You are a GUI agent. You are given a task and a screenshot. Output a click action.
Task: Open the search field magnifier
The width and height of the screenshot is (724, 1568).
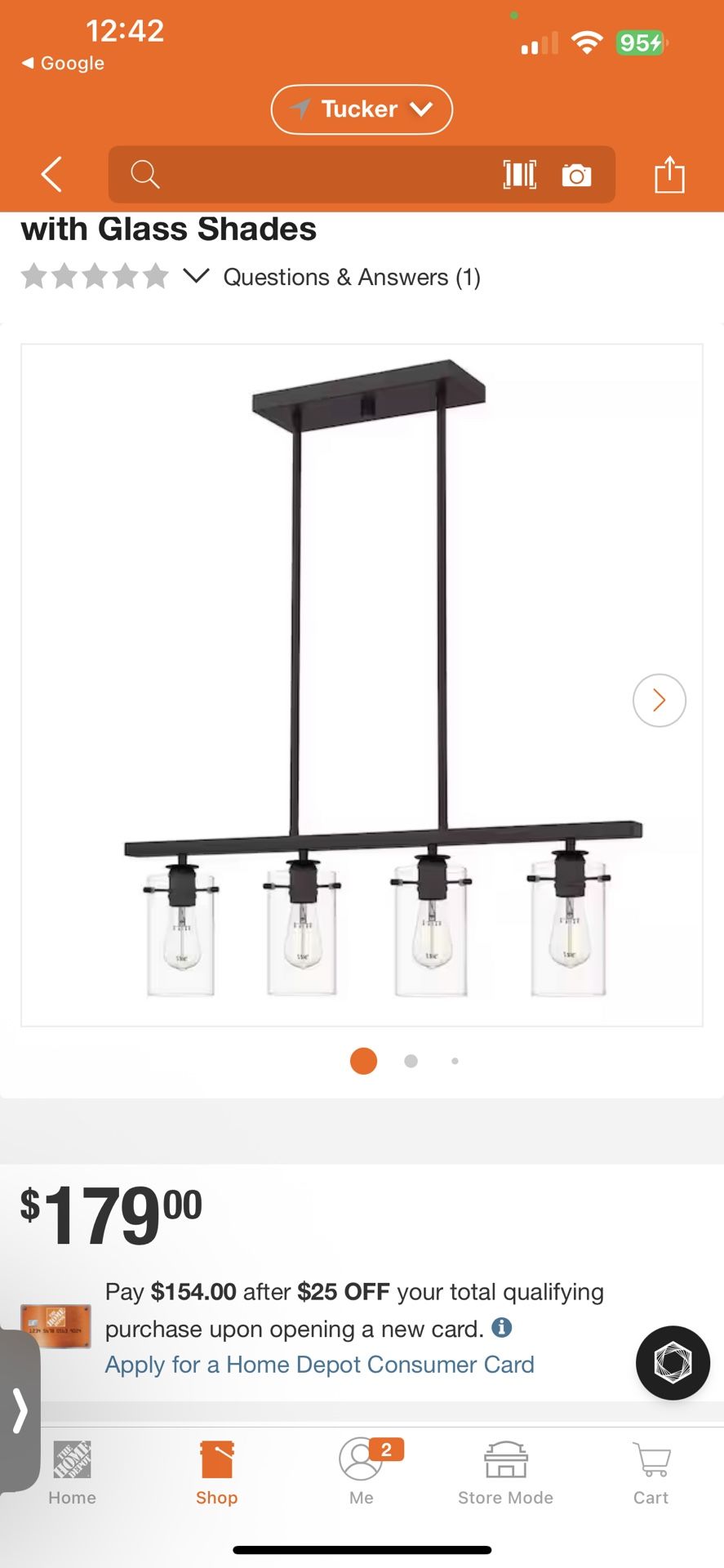point(145,174)
